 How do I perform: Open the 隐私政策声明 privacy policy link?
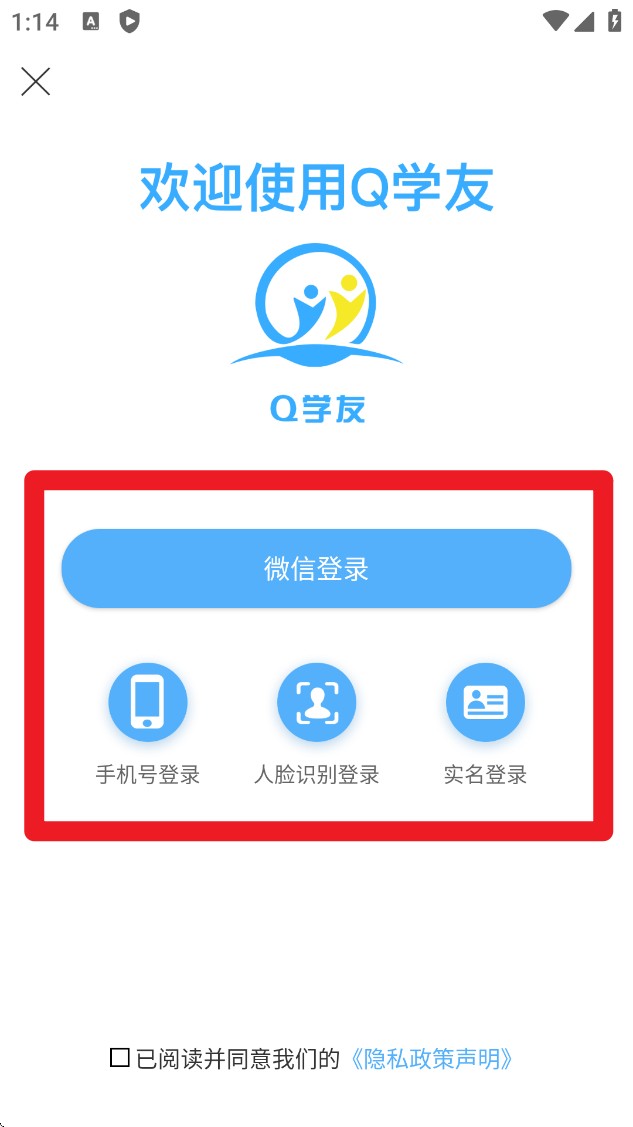432,1059
